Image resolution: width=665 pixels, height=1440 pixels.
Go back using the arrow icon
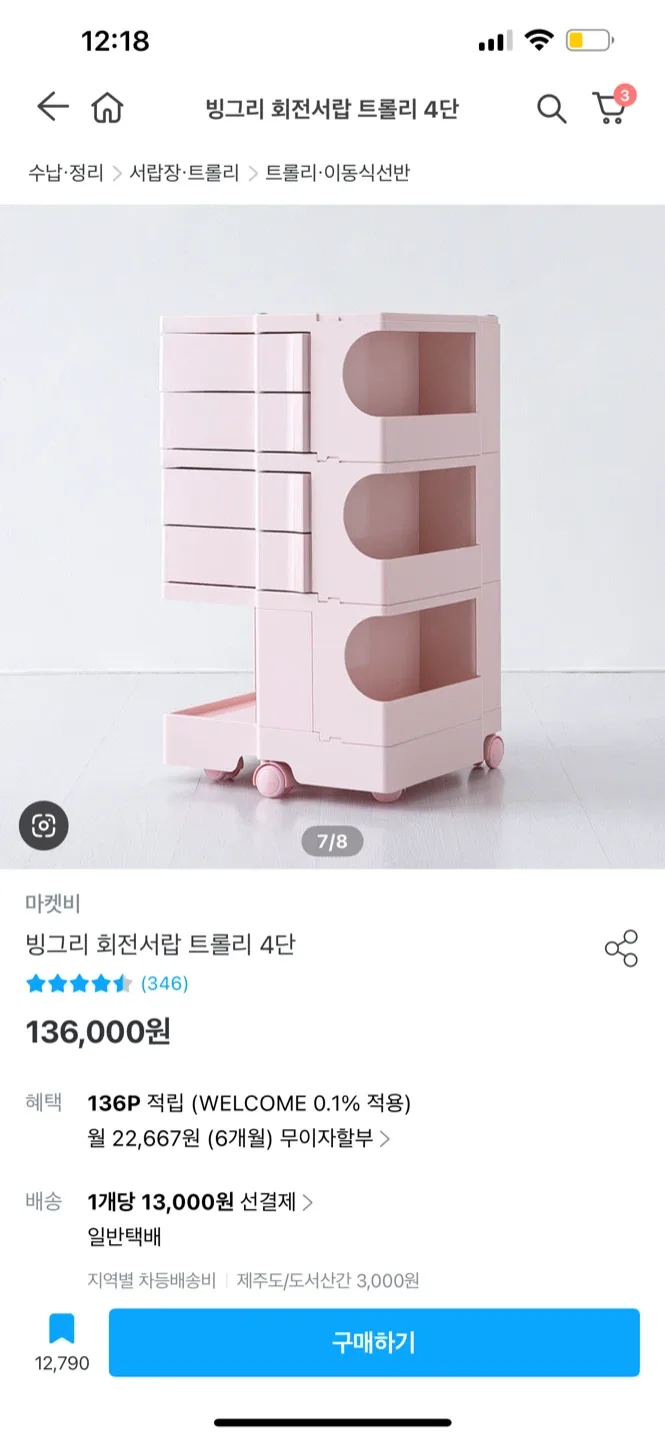[x=52, y=107]
